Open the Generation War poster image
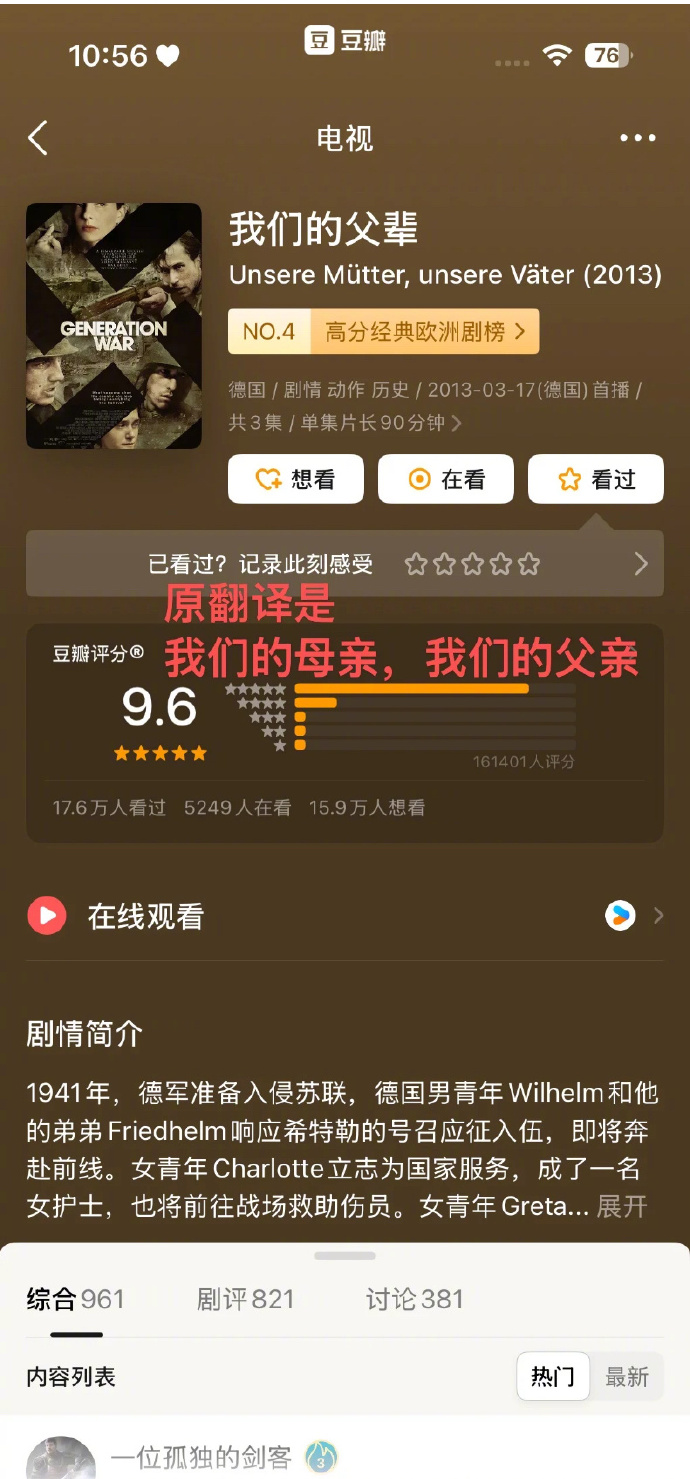The width and height of the screenshot is (690, 1479). pyautogui.click(x=114, y=326)
